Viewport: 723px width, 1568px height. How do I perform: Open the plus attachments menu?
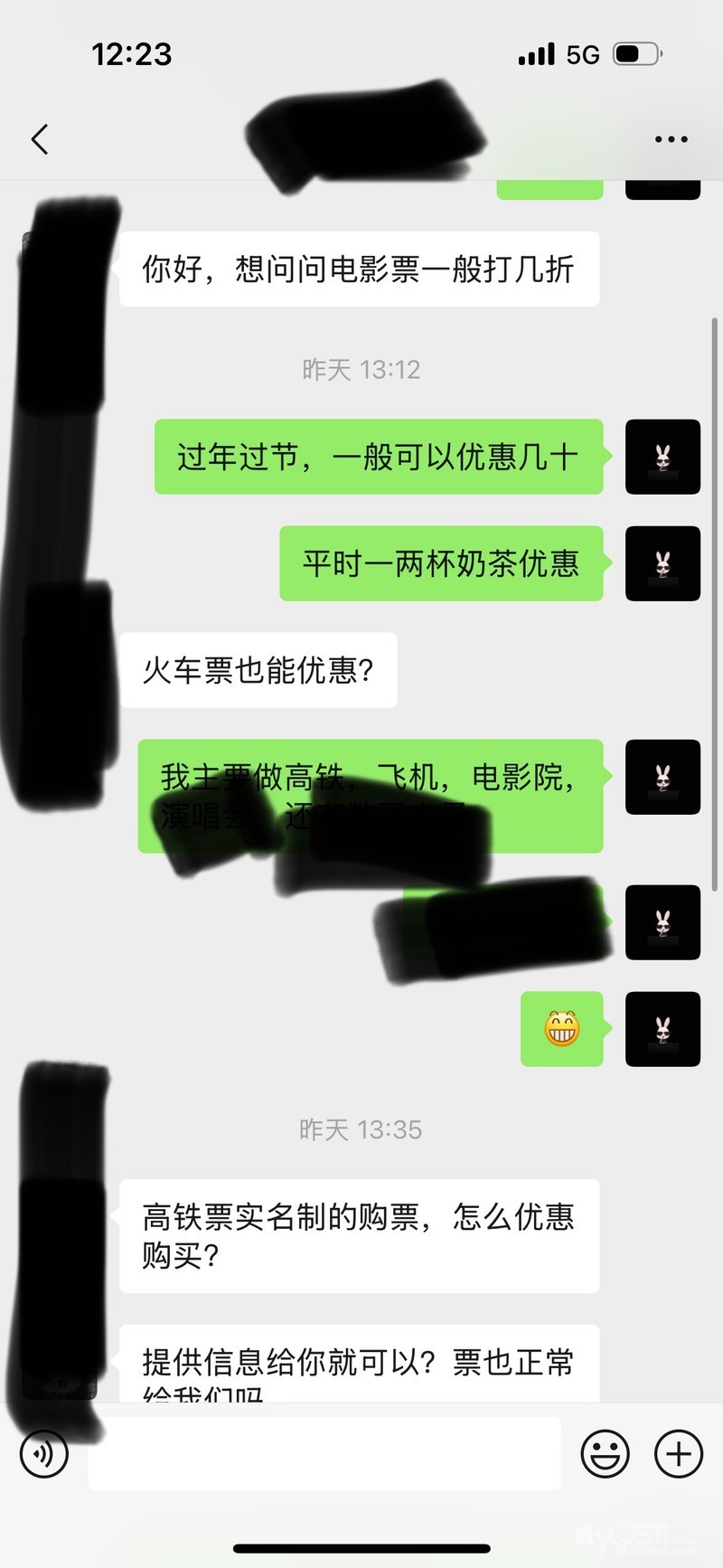[679, 1454]
